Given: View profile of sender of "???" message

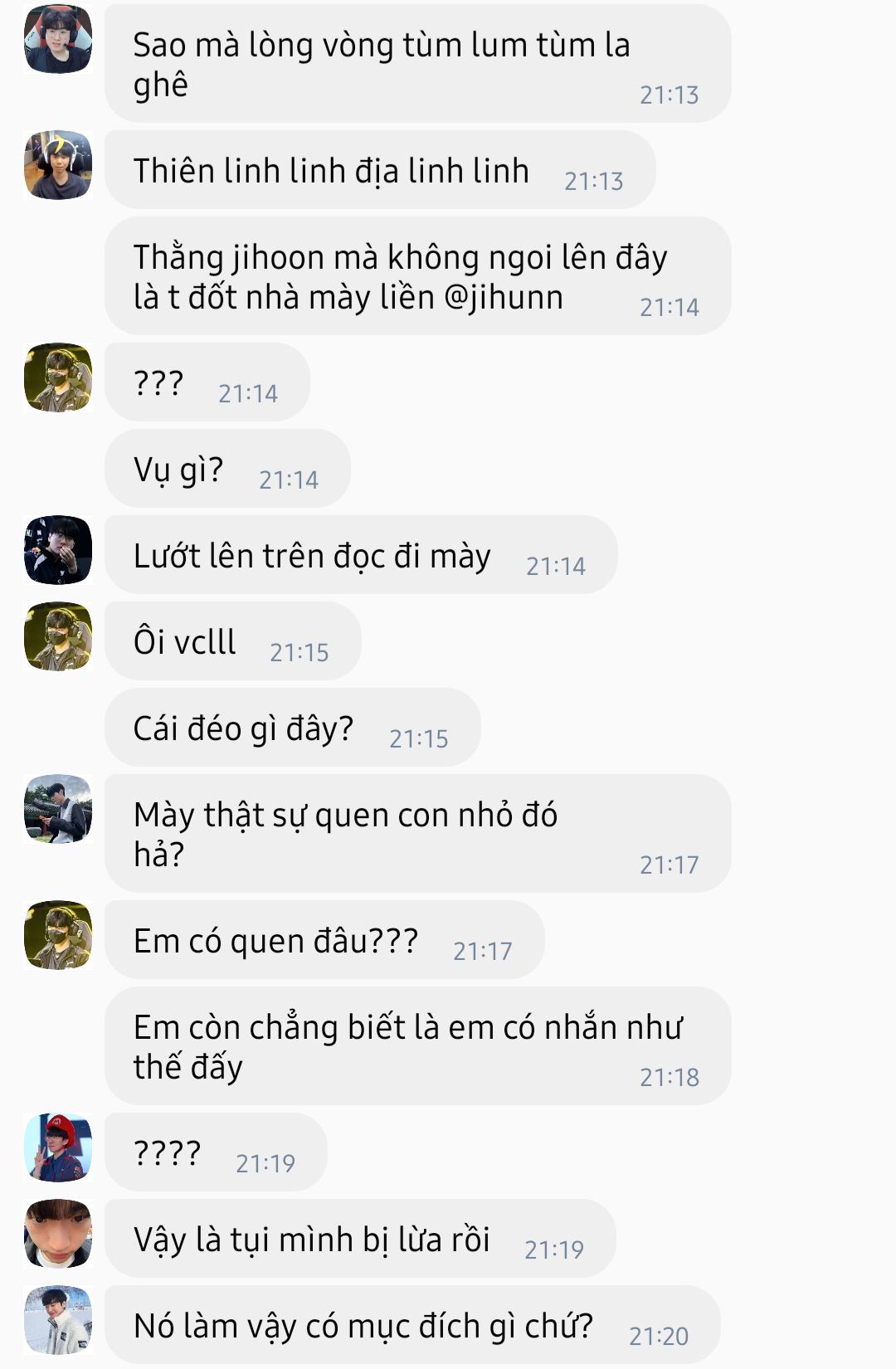Looking at the screenshot, I should tap(57, 378).
